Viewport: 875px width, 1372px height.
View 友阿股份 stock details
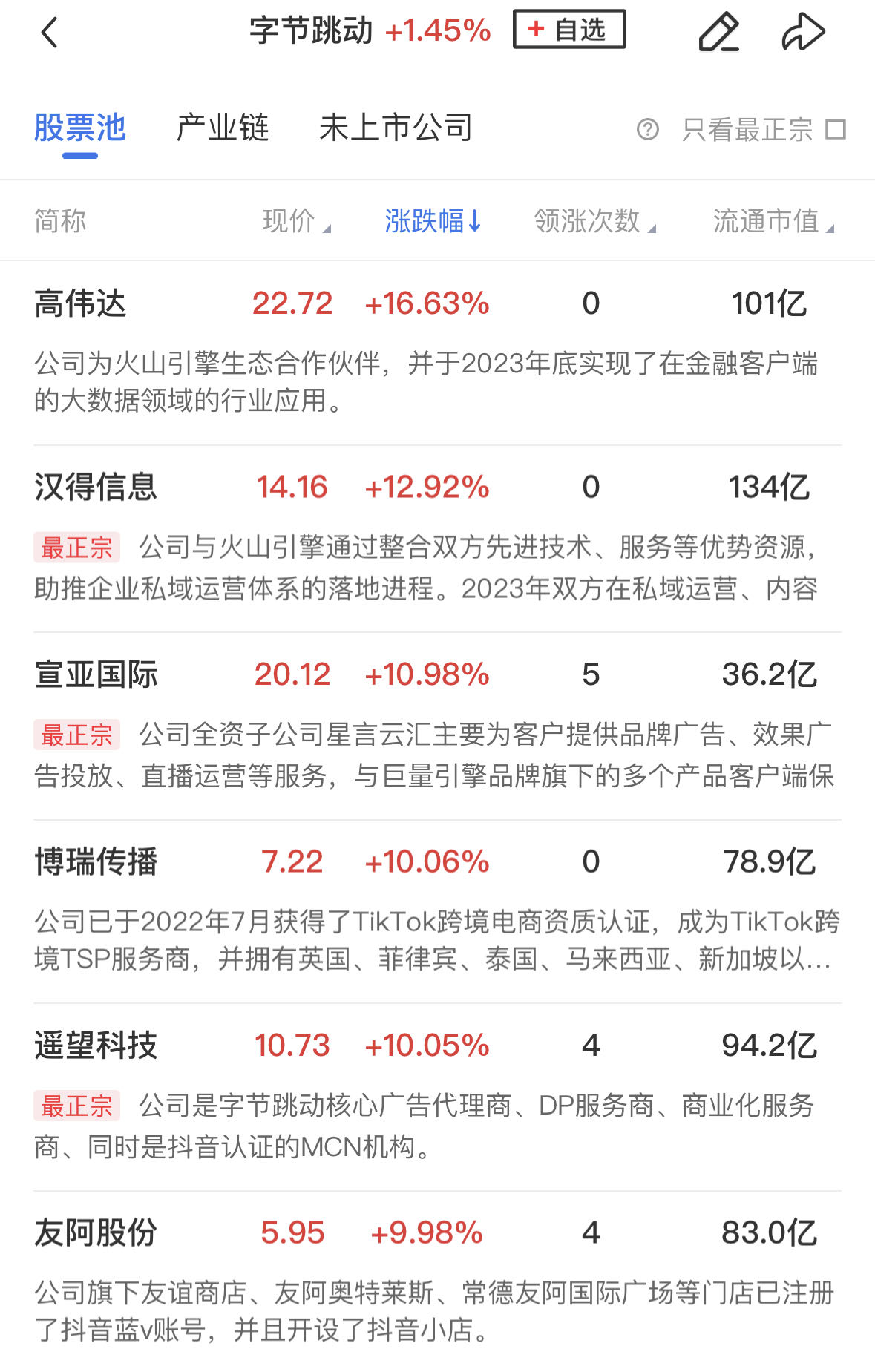(96, 1233)
